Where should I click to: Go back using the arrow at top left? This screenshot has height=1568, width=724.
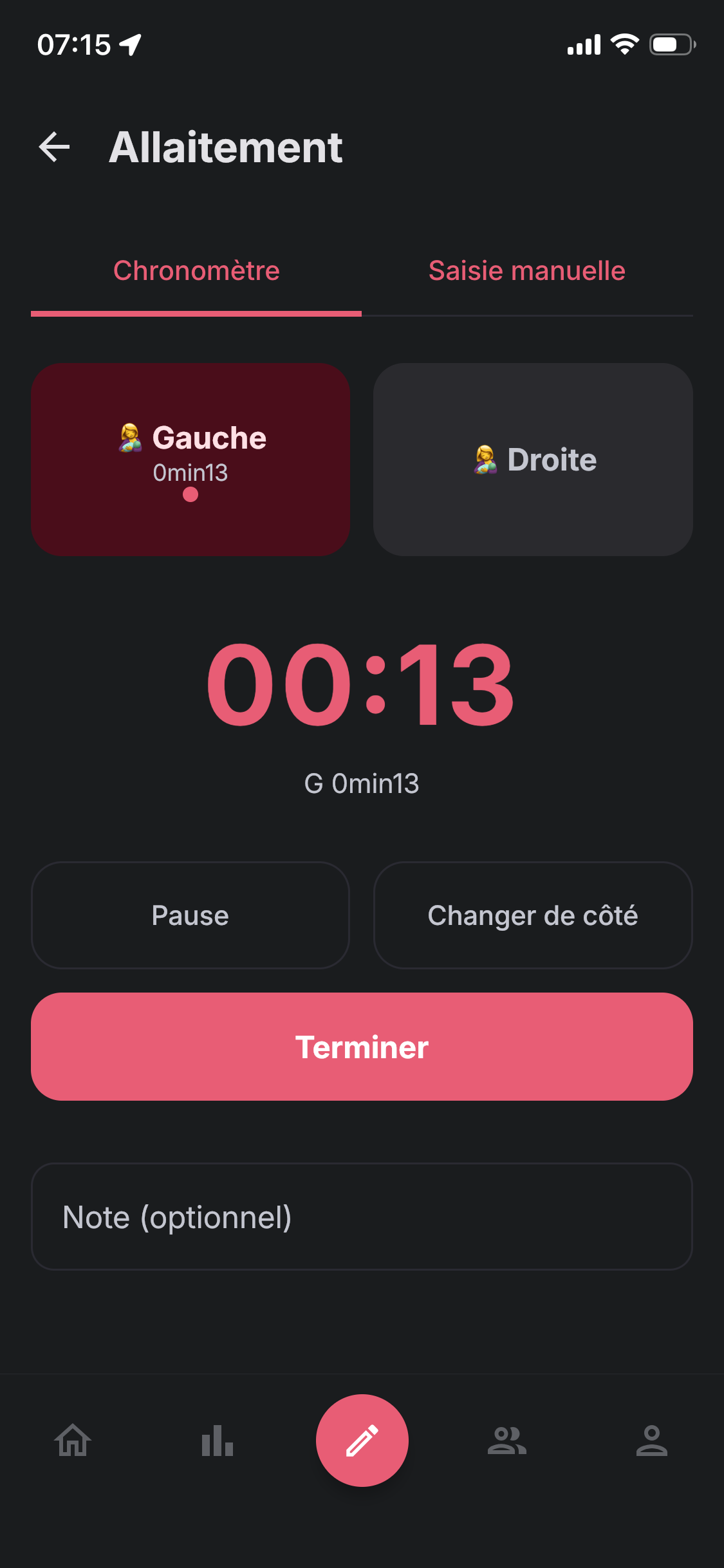[x=53, y=148]
